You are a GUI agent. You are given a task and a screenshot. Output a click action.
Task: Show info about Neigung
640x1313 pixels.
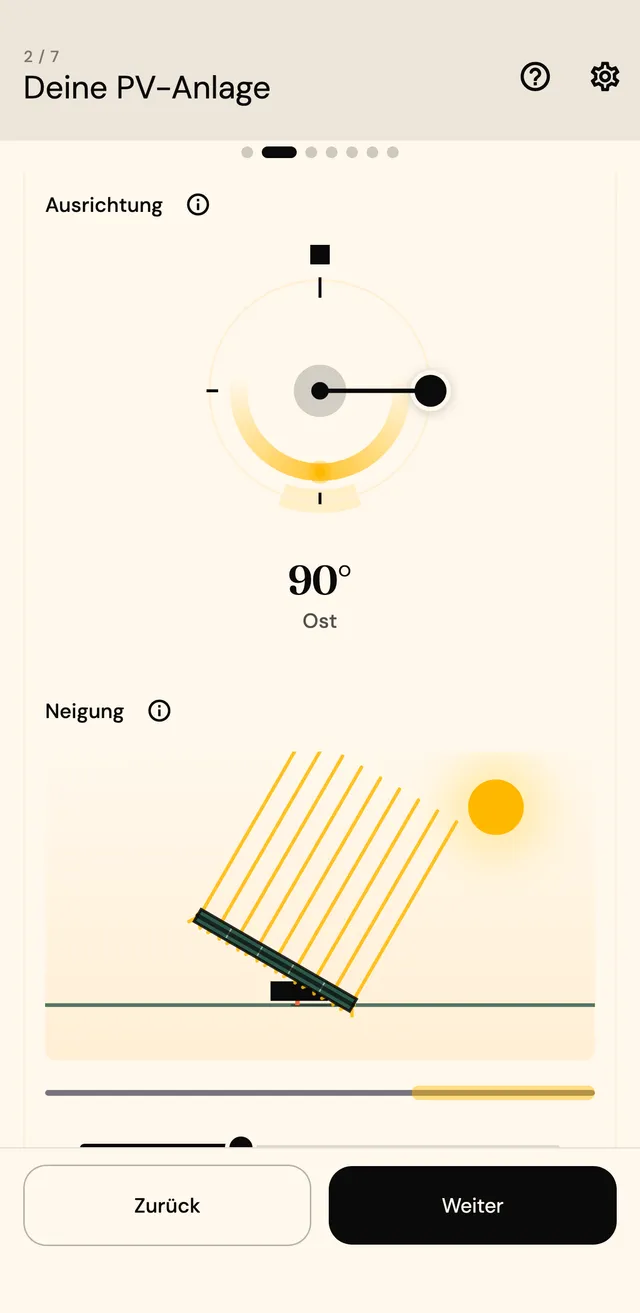159,711
